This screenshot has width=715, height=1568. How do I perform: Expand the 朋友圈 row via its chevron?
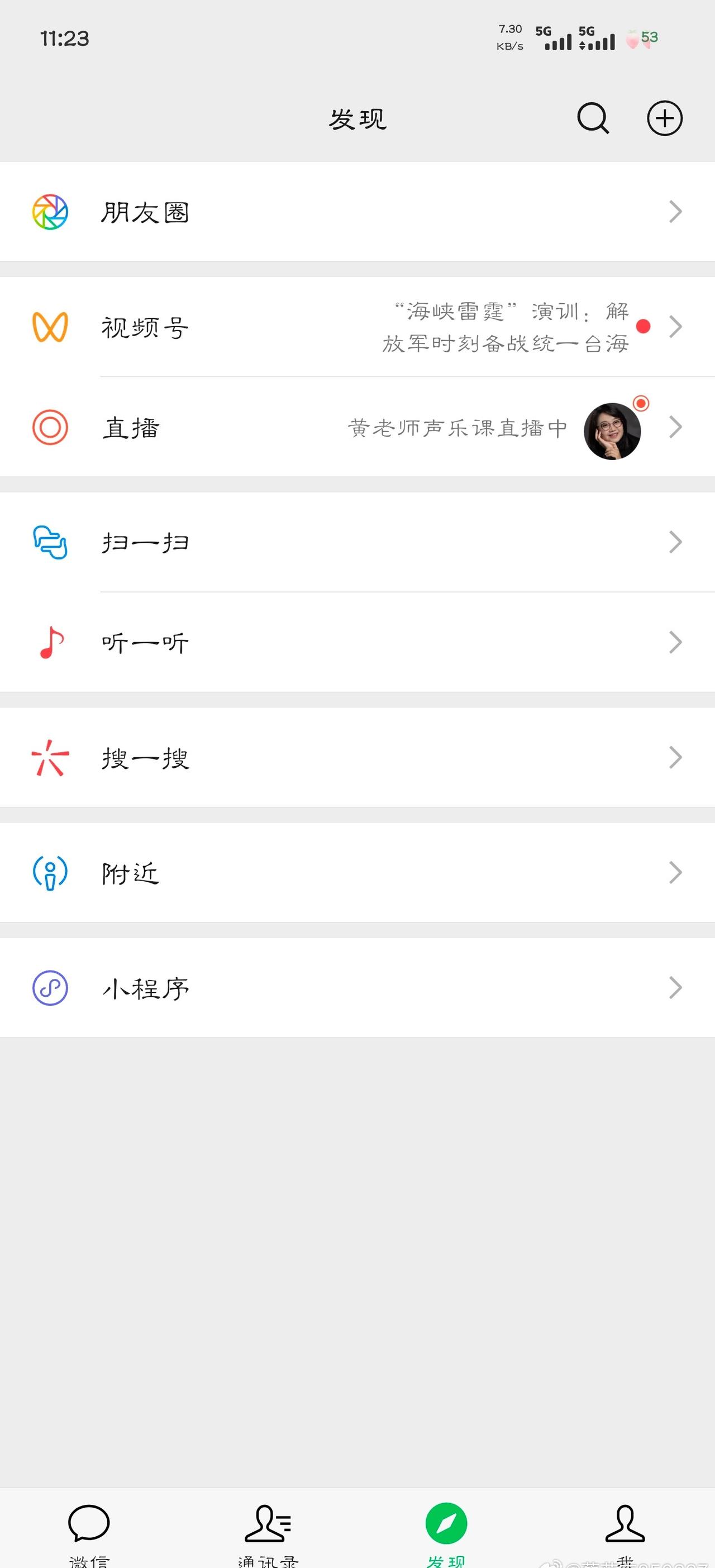coord(675,212)
